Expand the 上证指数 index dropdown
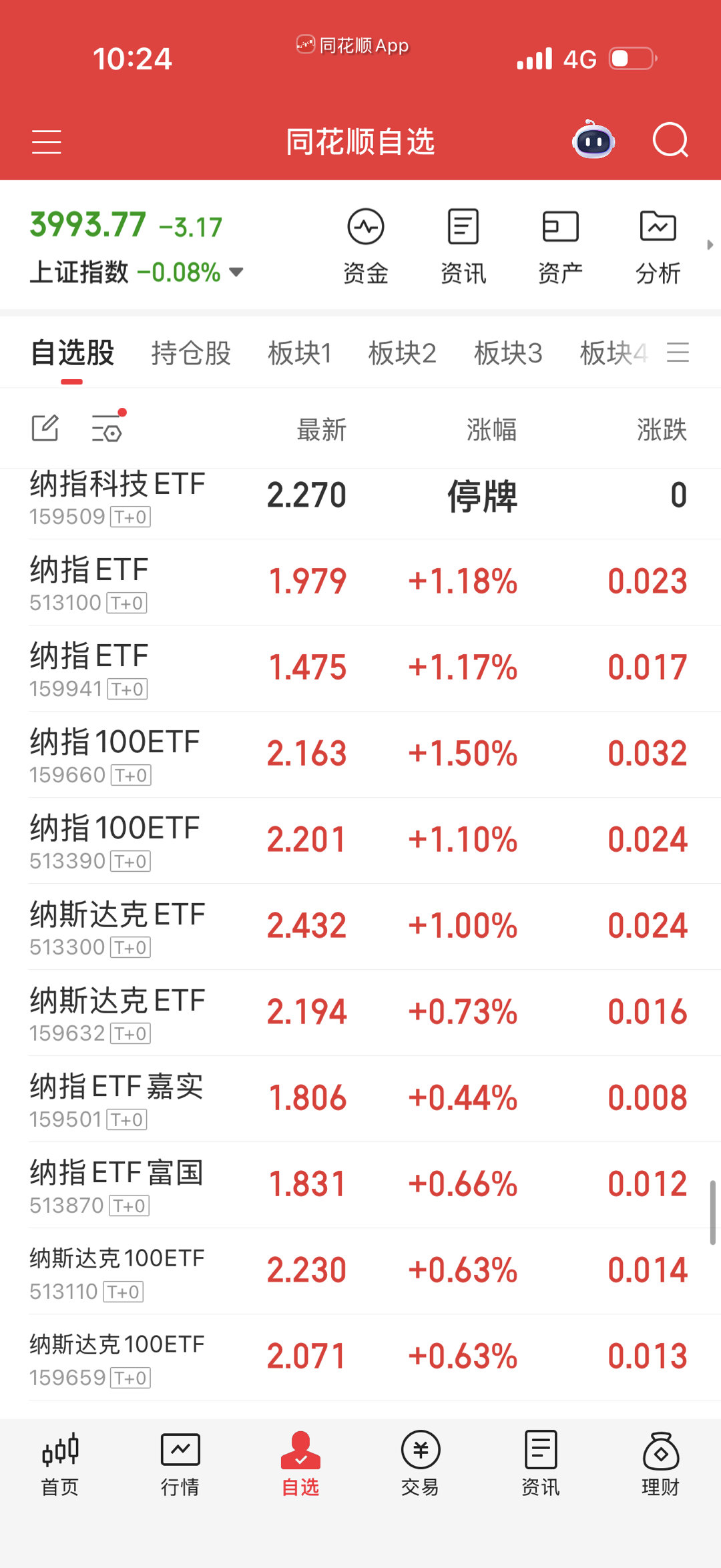 236,272
